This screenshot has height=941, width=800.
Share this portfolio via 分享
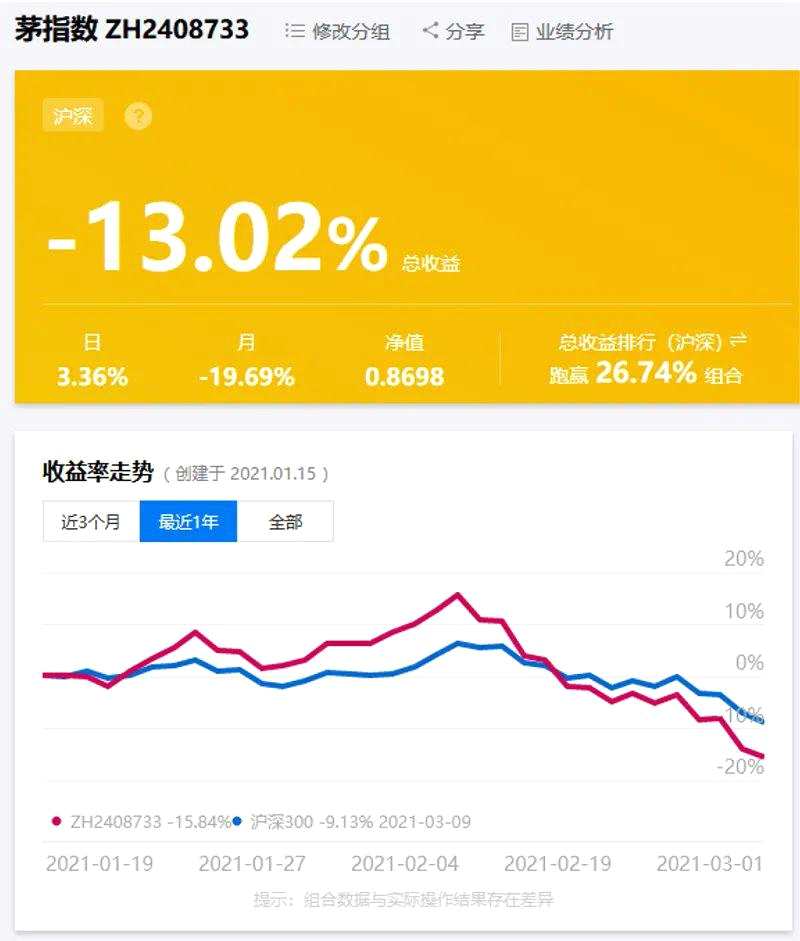point(453,31)
